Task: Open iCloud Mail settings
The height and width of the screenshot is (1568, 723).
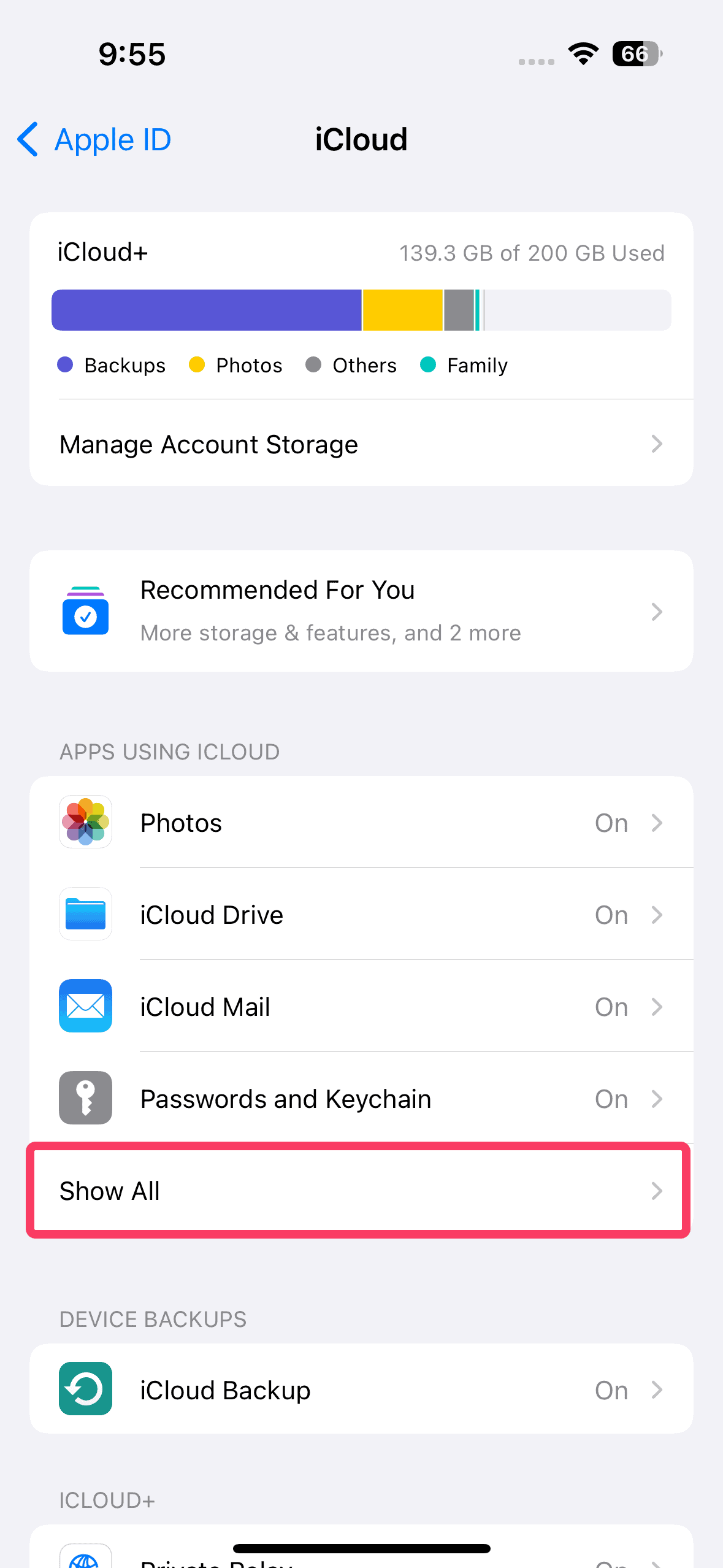Action: 361,1007
